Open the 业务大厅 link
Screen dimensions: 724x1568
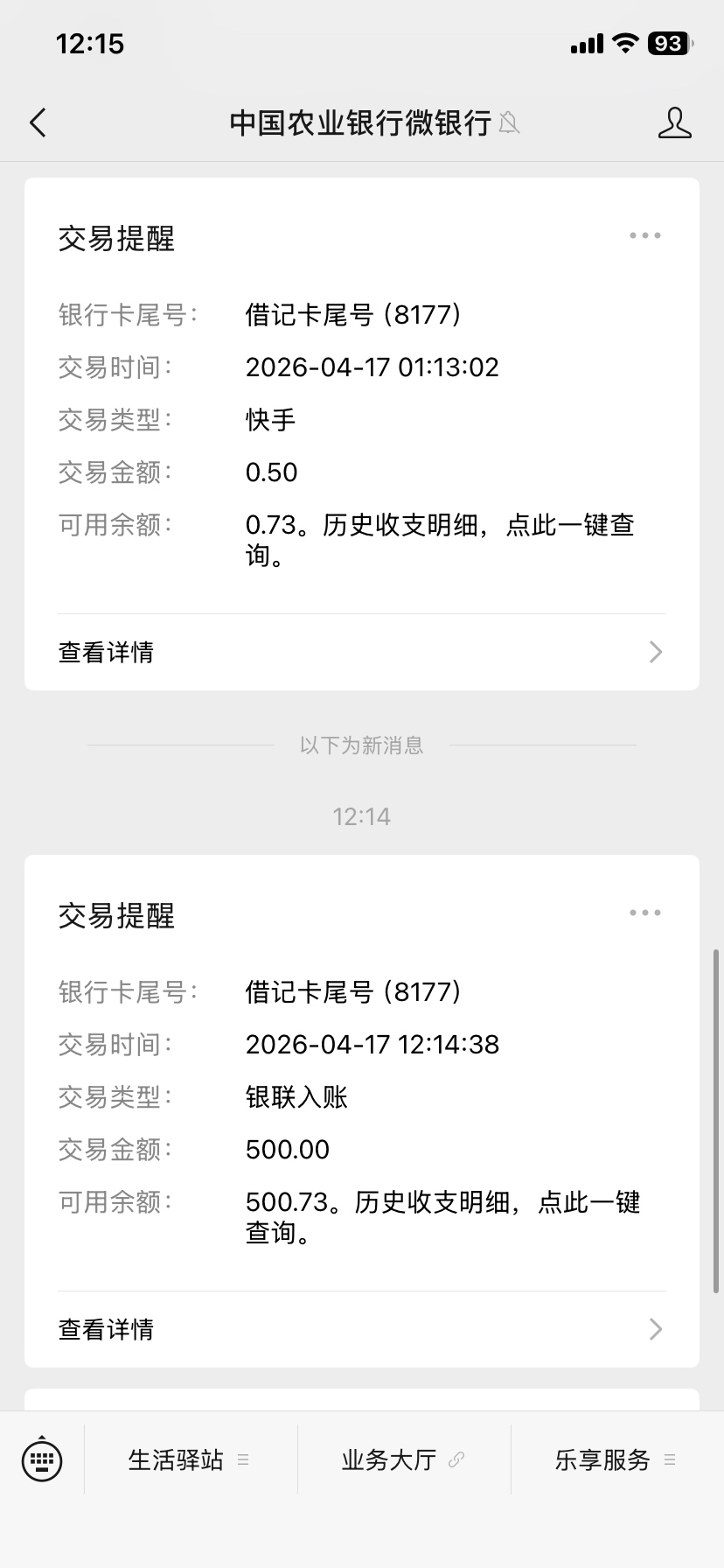tap(402, 1459)
